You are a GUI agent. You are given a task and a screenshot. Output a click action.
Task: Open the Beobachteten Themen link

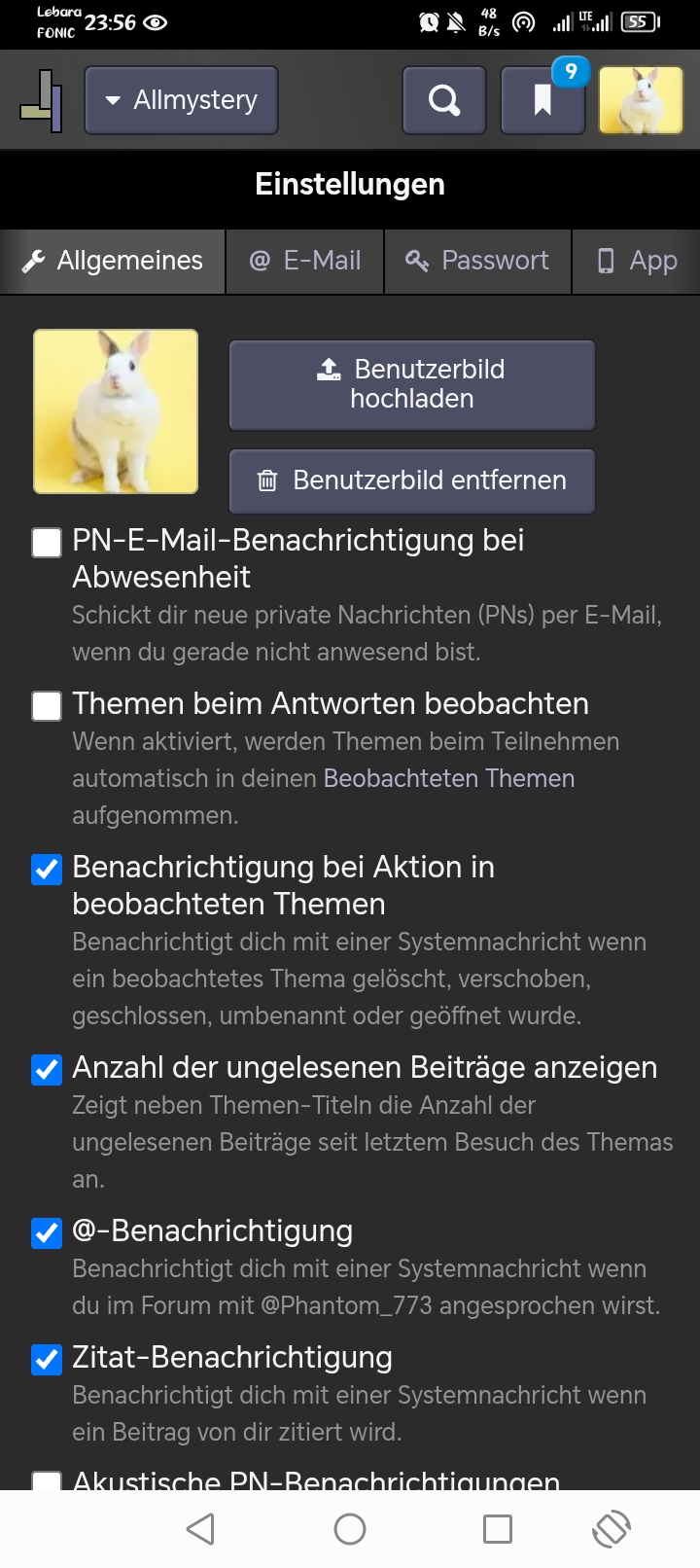click(x=449, y=778)
